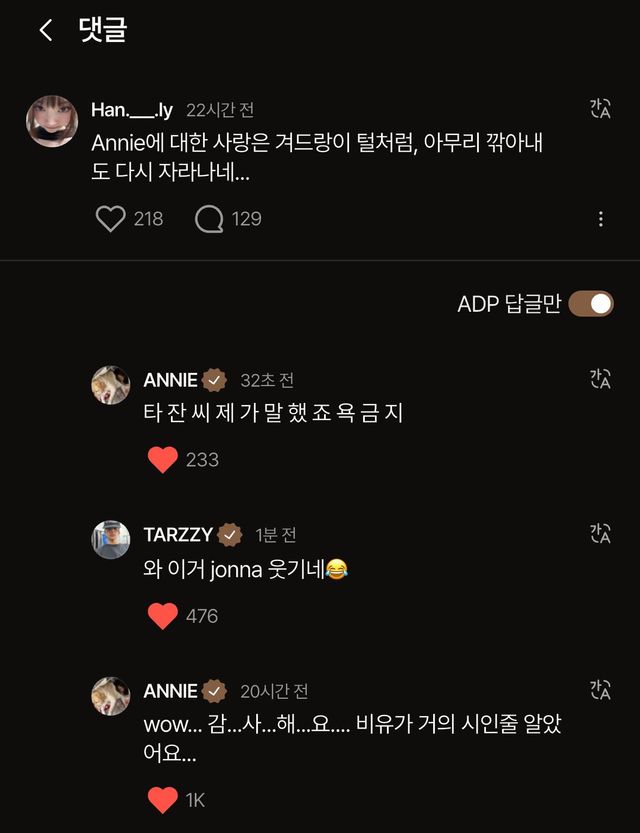The width and height of the screenshot is (640, 833).
Task: Open replies on Han.___.ly's comment
Action: [209, 218]
